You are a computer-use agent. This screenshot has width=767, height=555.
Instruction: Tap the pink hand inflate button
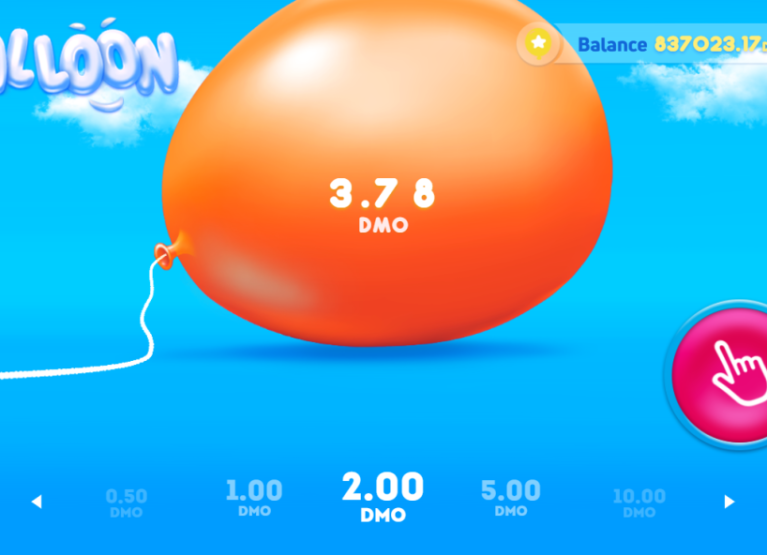(x=726, y=374)
